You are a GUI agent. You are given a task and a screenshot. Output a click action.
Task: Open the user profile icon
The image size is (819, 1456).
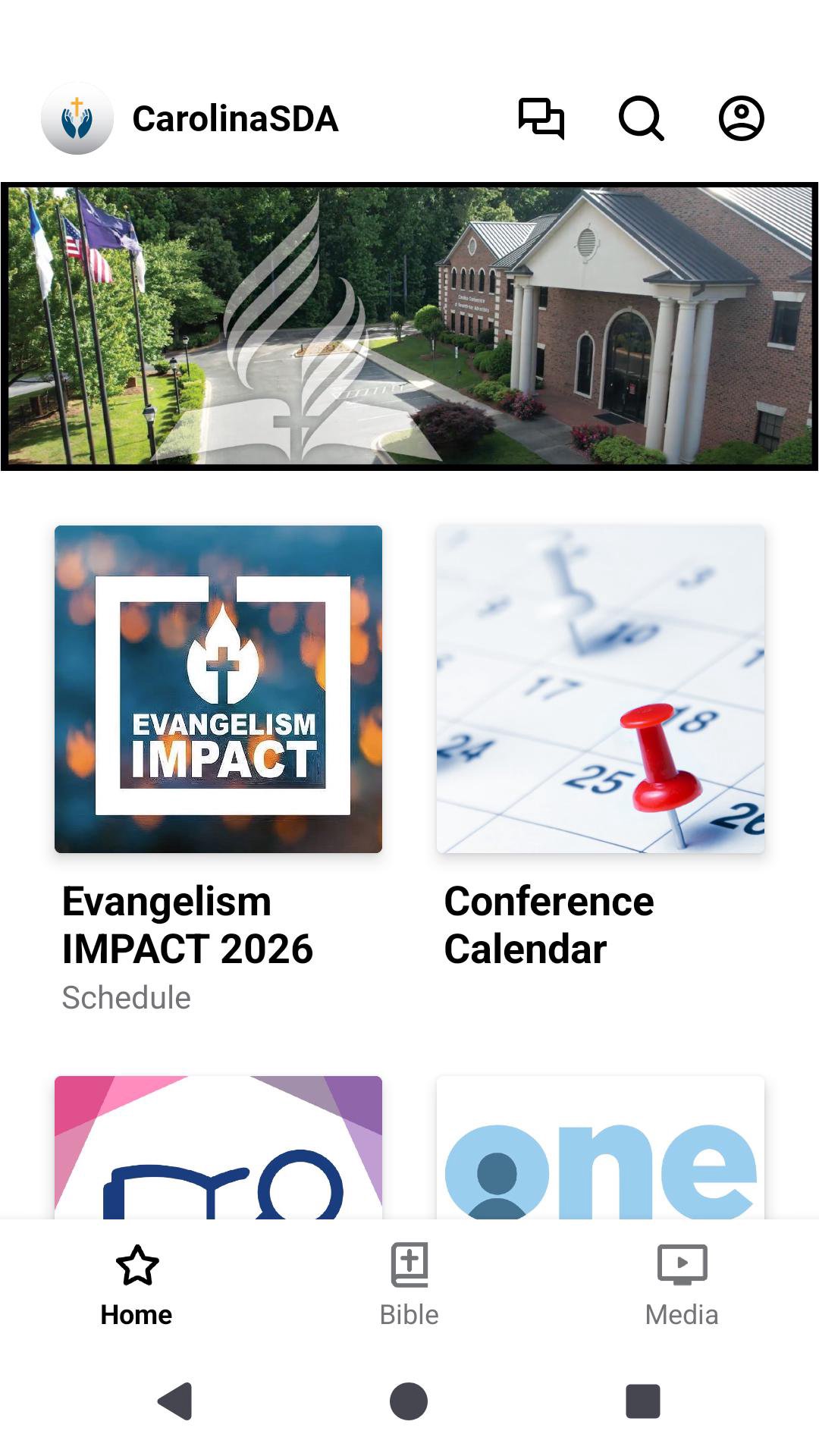(741, 118)
